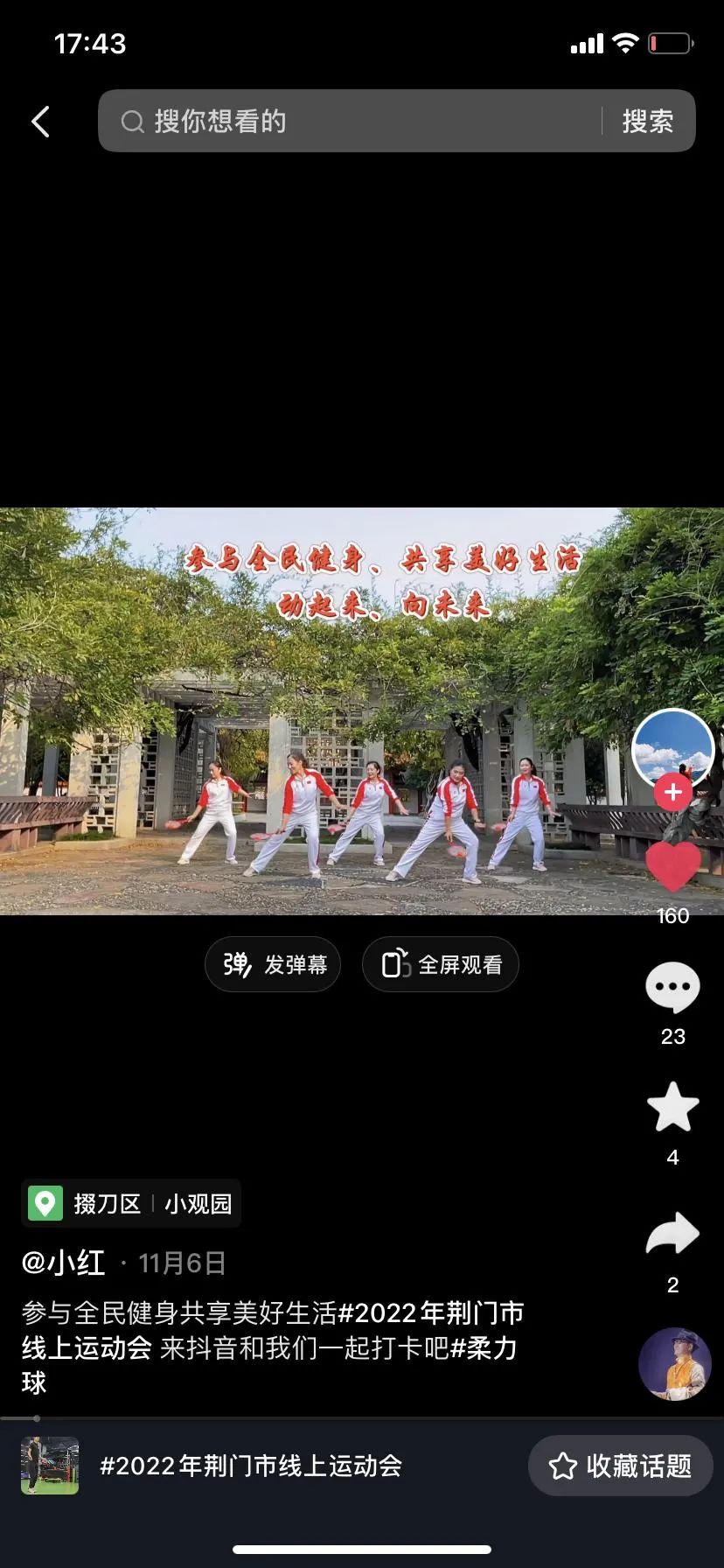Follow the creator with the plus button
The image size is (724, 1568).
[x=672, y=792]
